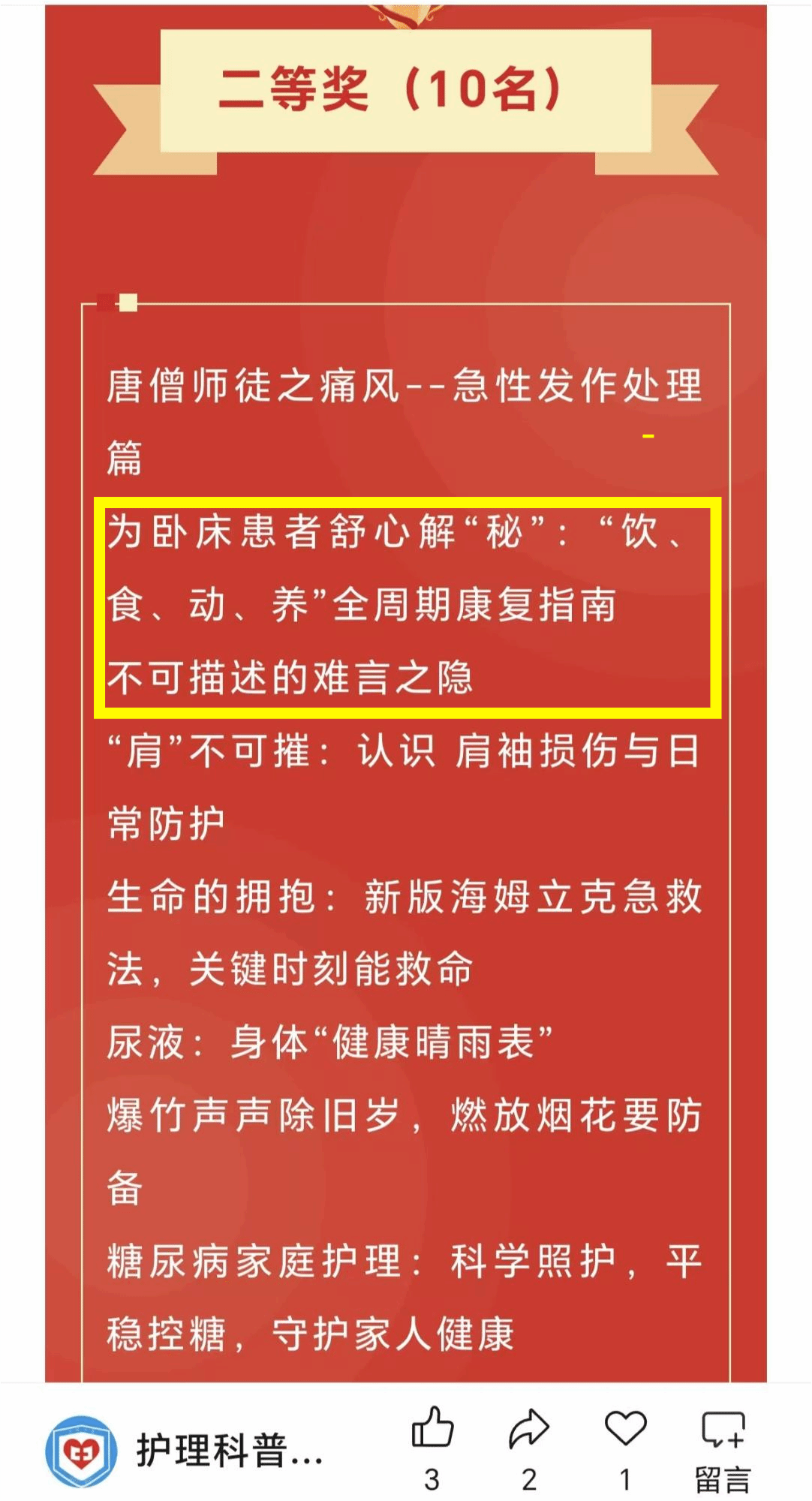Share this article
The image size is (812, 1501).
pos(529,1429)
